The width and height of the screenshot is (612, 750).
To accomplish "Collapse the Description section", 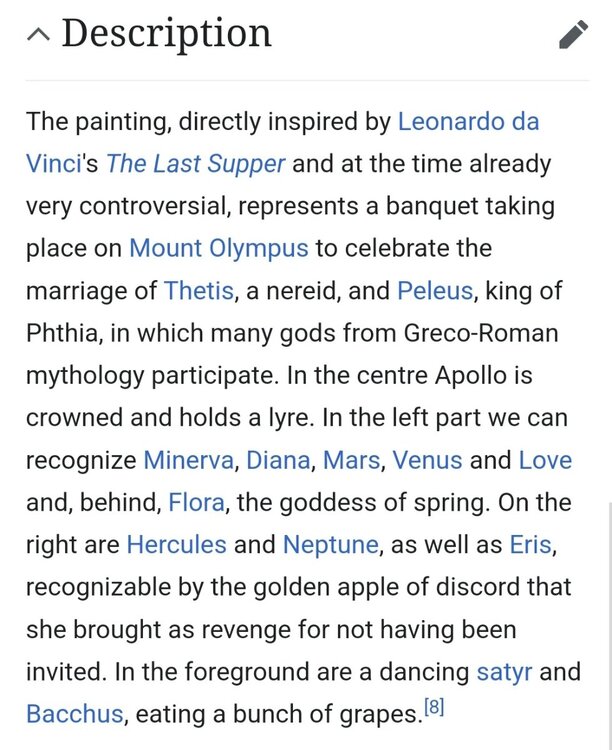I will pos(38,35).
